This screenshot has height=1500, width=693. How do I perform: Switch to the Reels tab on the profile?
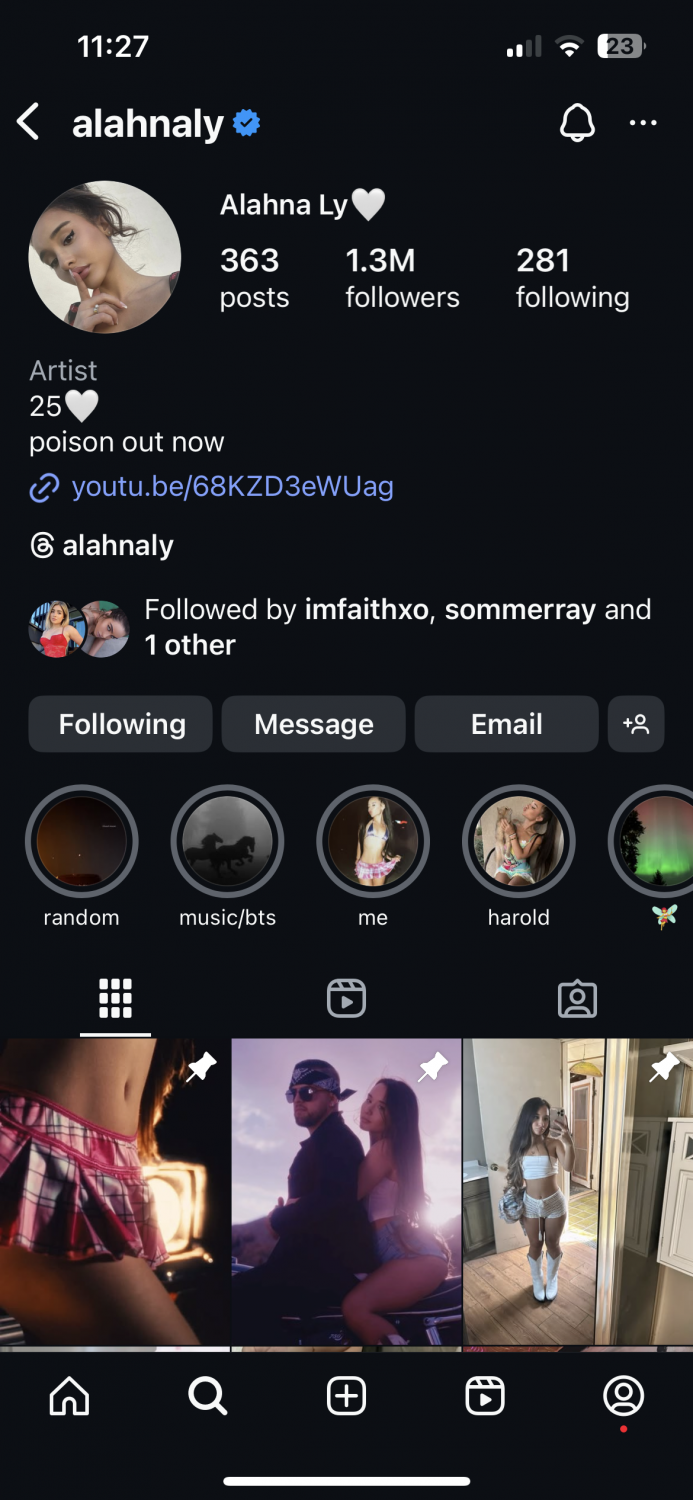click(x=346, y=998)
